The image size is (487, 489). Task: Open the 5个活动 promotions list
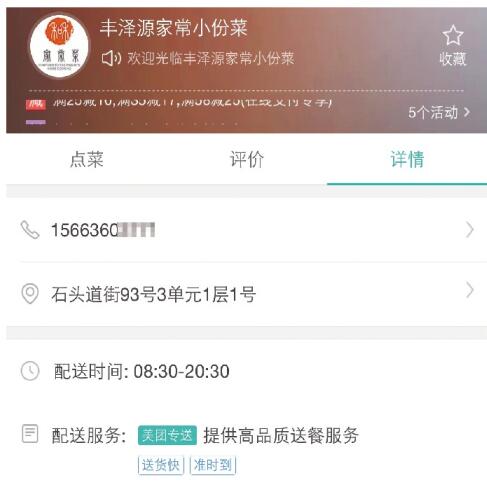click(x=439, y=112)
